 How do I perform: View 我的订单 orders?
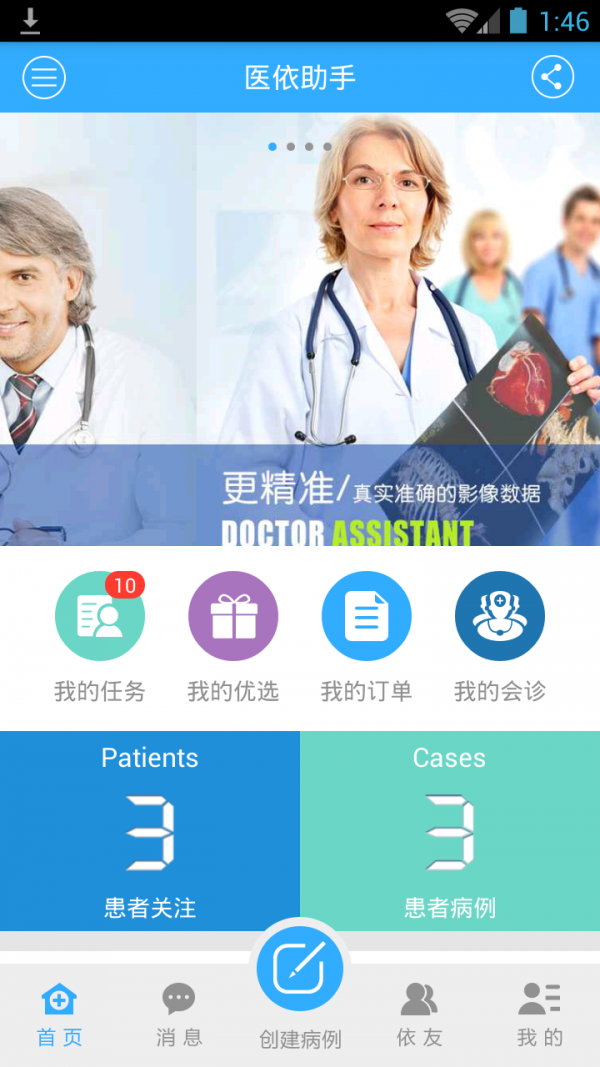coord(367,636)
